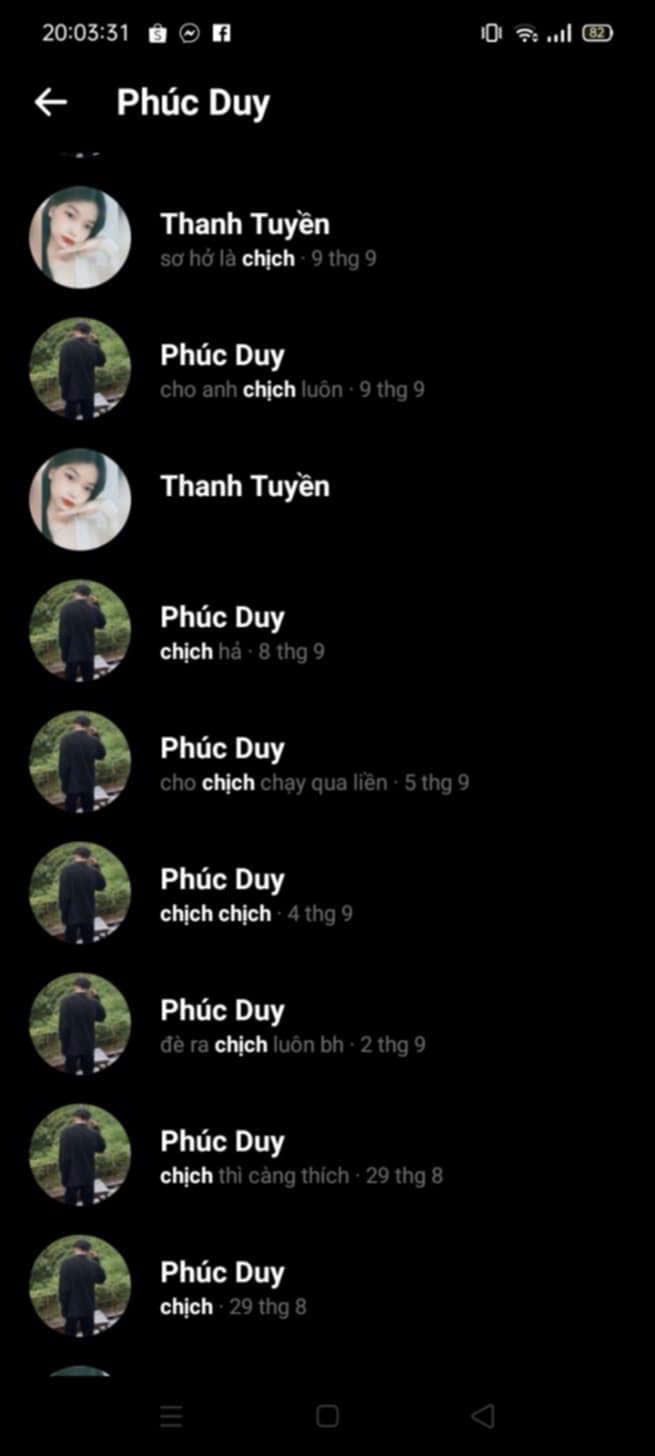Image resolution: width=655 pixels, height=1456 pixels.
Task: Tap the system home button
Action: coord(327,1416)
